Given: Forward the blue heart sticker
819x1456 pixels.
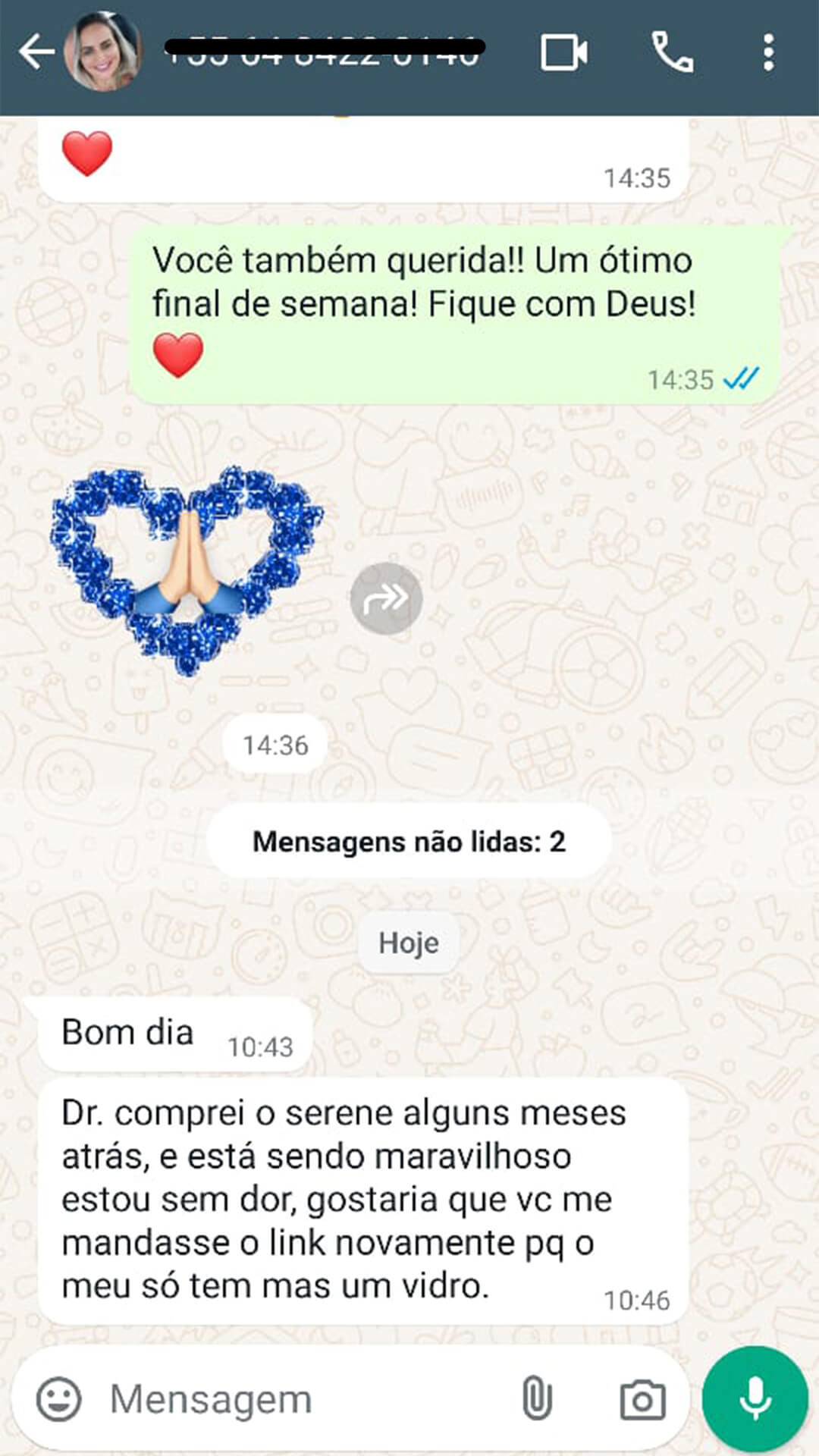Looking at the screenshot, I should (x=388, y=598).
